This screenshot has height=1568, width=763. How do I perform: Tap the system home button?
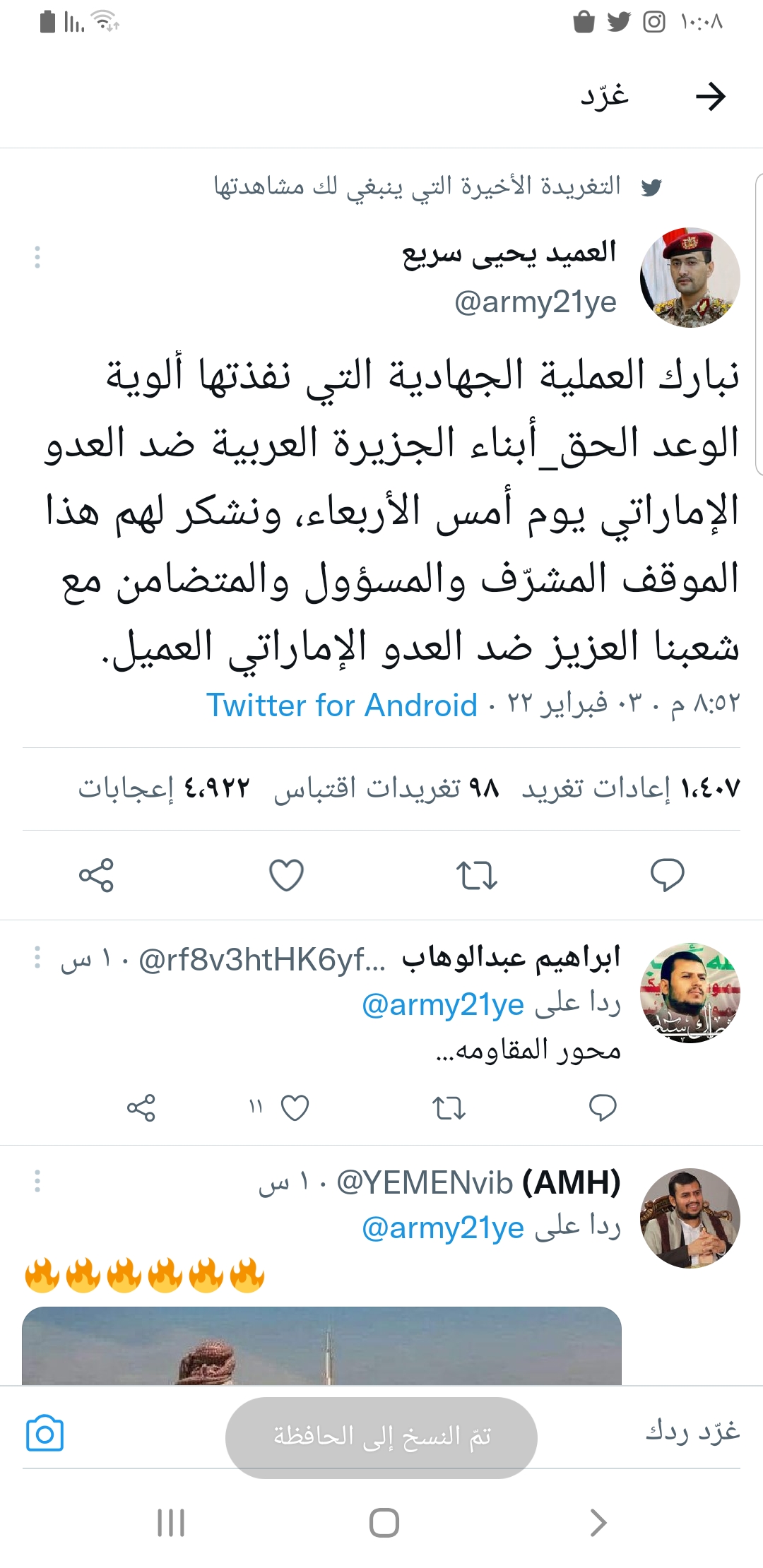[384, 1523]
